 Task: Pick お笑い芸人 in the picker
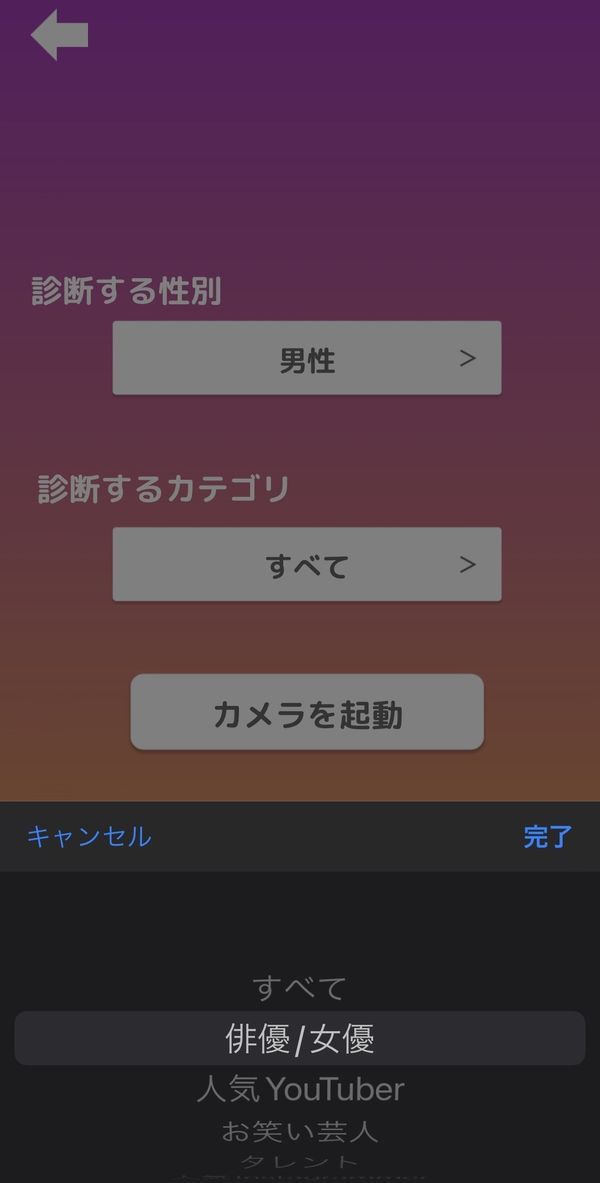pyautogui.click(x=300, y=1130)
